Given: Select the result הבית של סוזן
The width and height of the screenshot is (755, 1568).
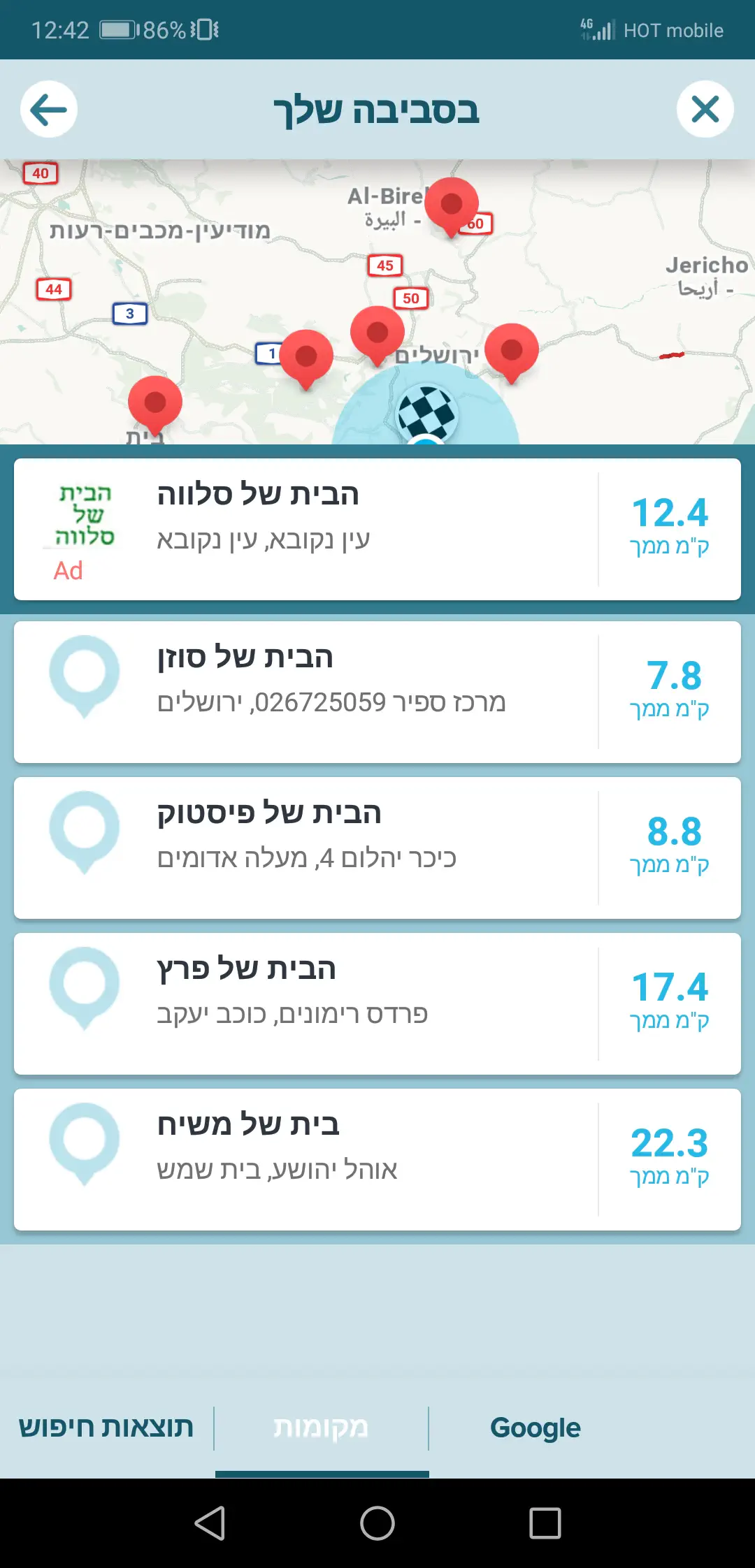Looking at the screenshot, I should coord(377,692).
